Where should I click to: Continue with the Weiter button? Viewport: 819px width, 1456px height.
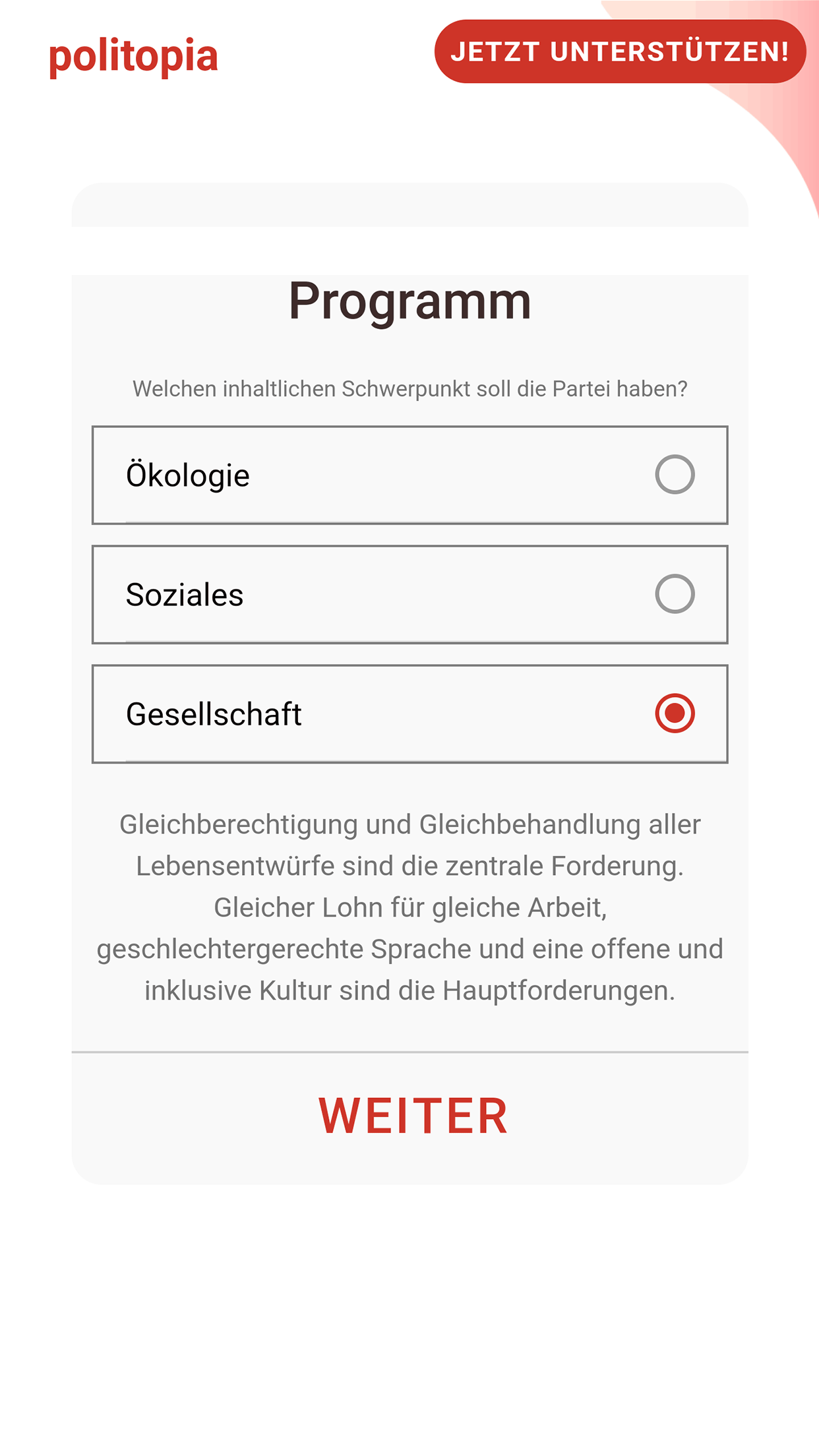(x=413, y=1116)
